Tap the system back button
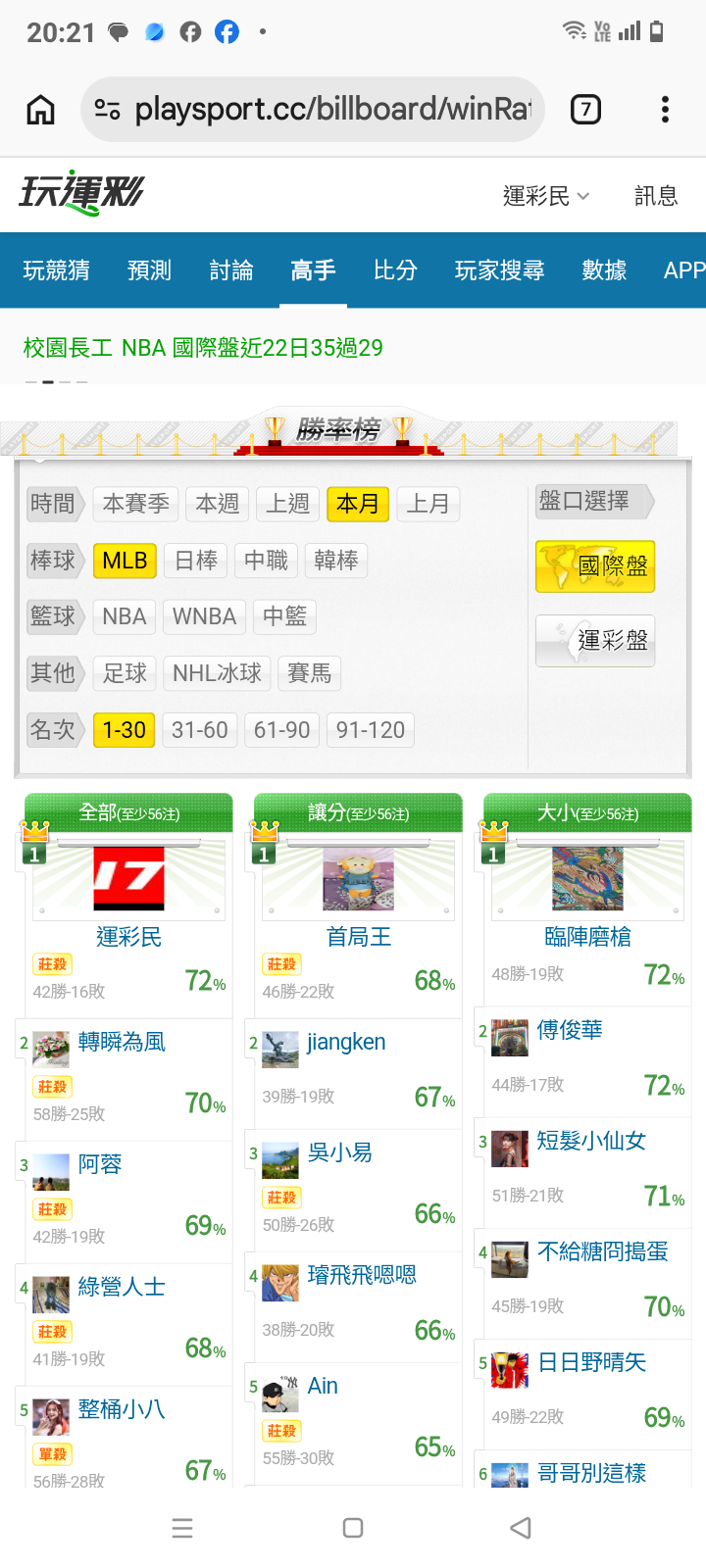This screenshot has height=1568, width=706. click(522, 1528)
